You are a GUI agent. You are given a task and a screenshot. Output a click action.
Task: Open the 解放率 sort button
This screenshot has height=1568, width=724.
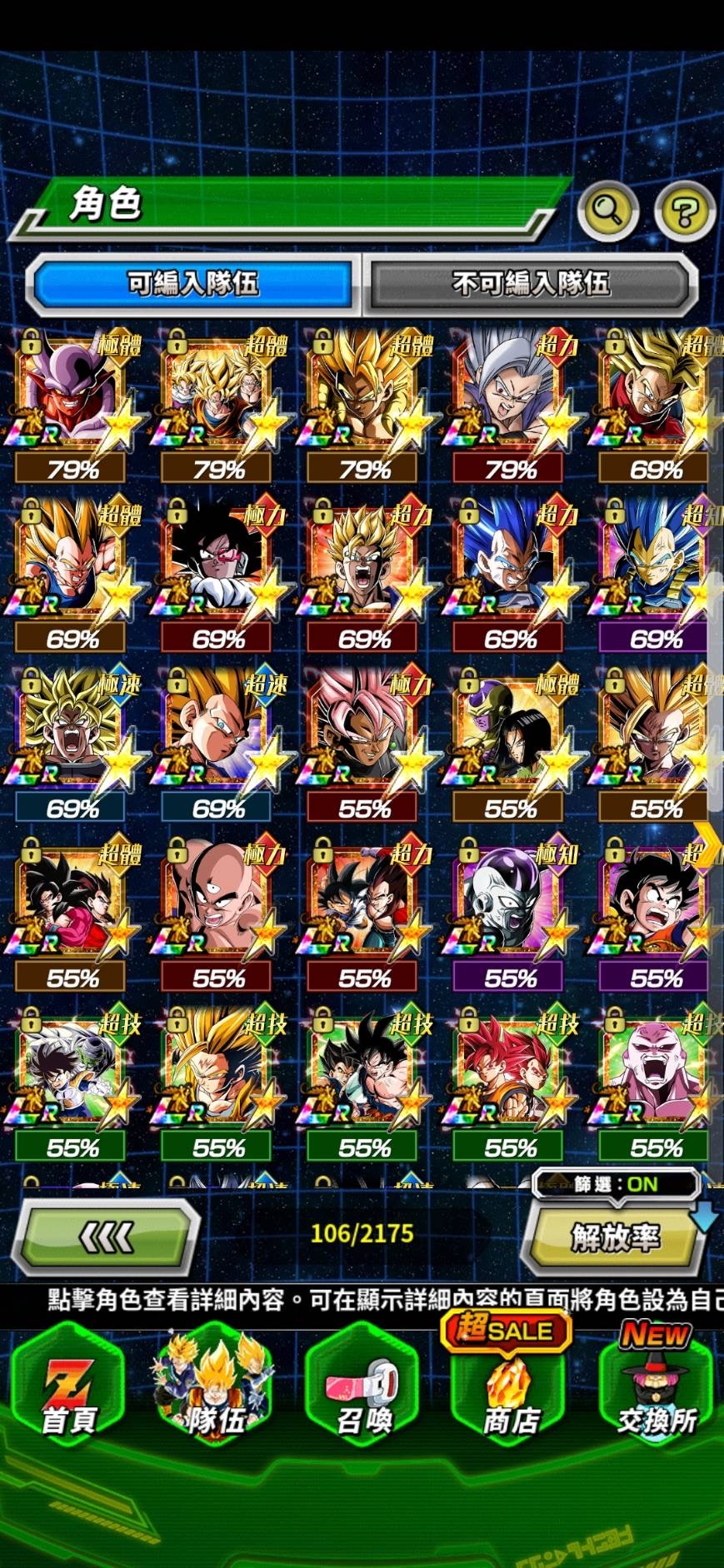(613, 1237)
